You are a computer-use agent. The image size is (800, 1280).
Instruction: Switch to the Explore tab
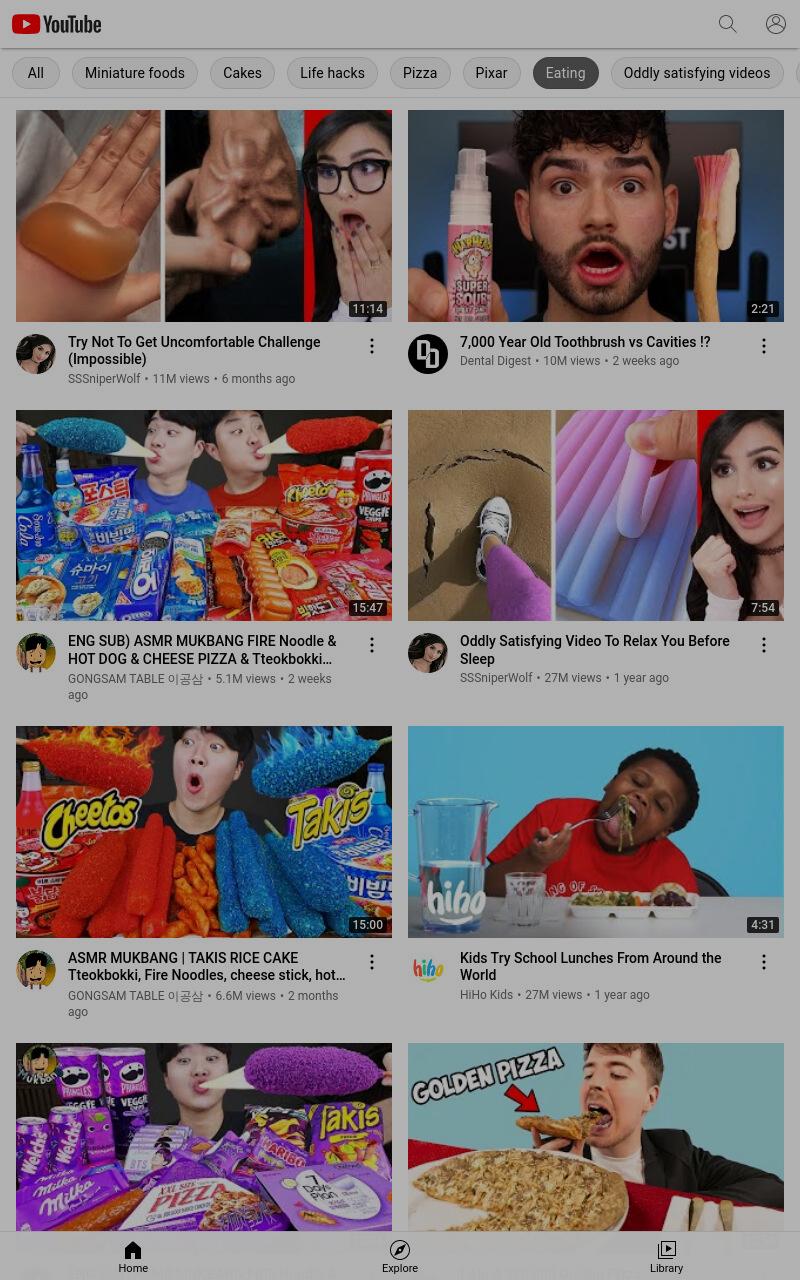pos(400,1257)
